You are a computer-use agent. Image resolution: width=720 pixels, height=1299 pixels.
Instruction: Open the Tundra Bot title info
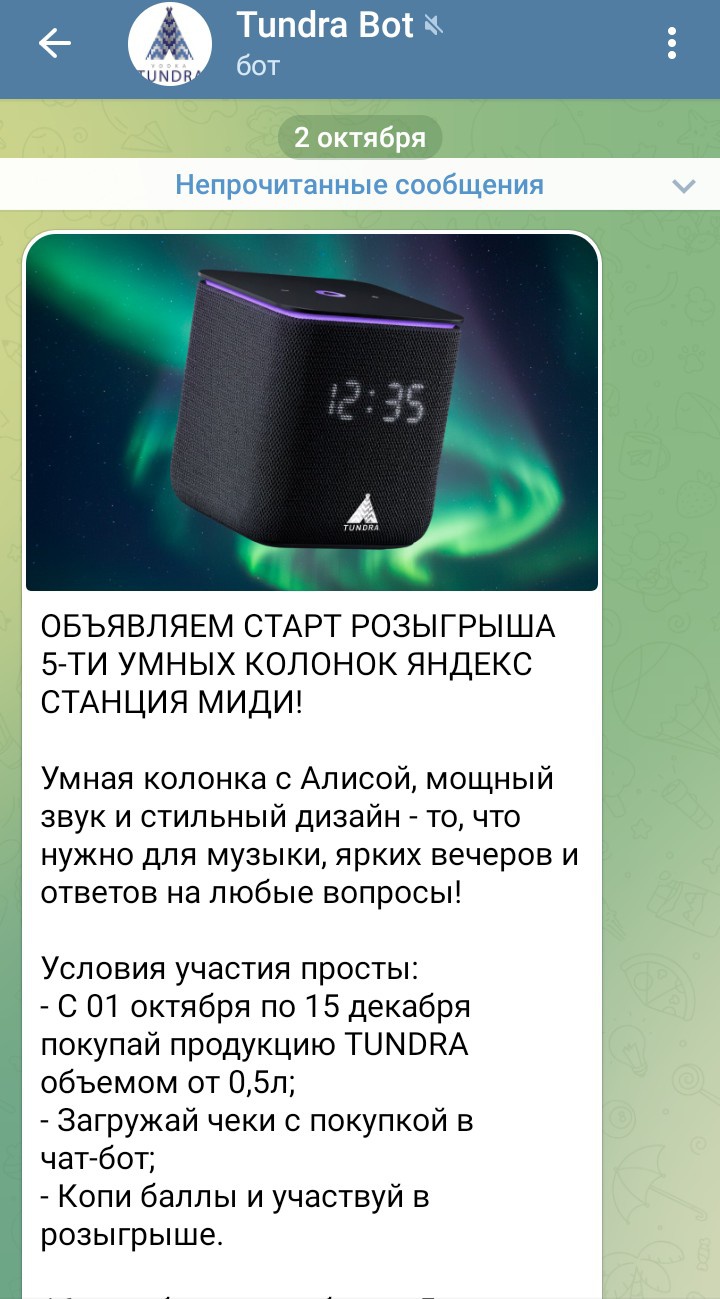(x=325, y=26)
